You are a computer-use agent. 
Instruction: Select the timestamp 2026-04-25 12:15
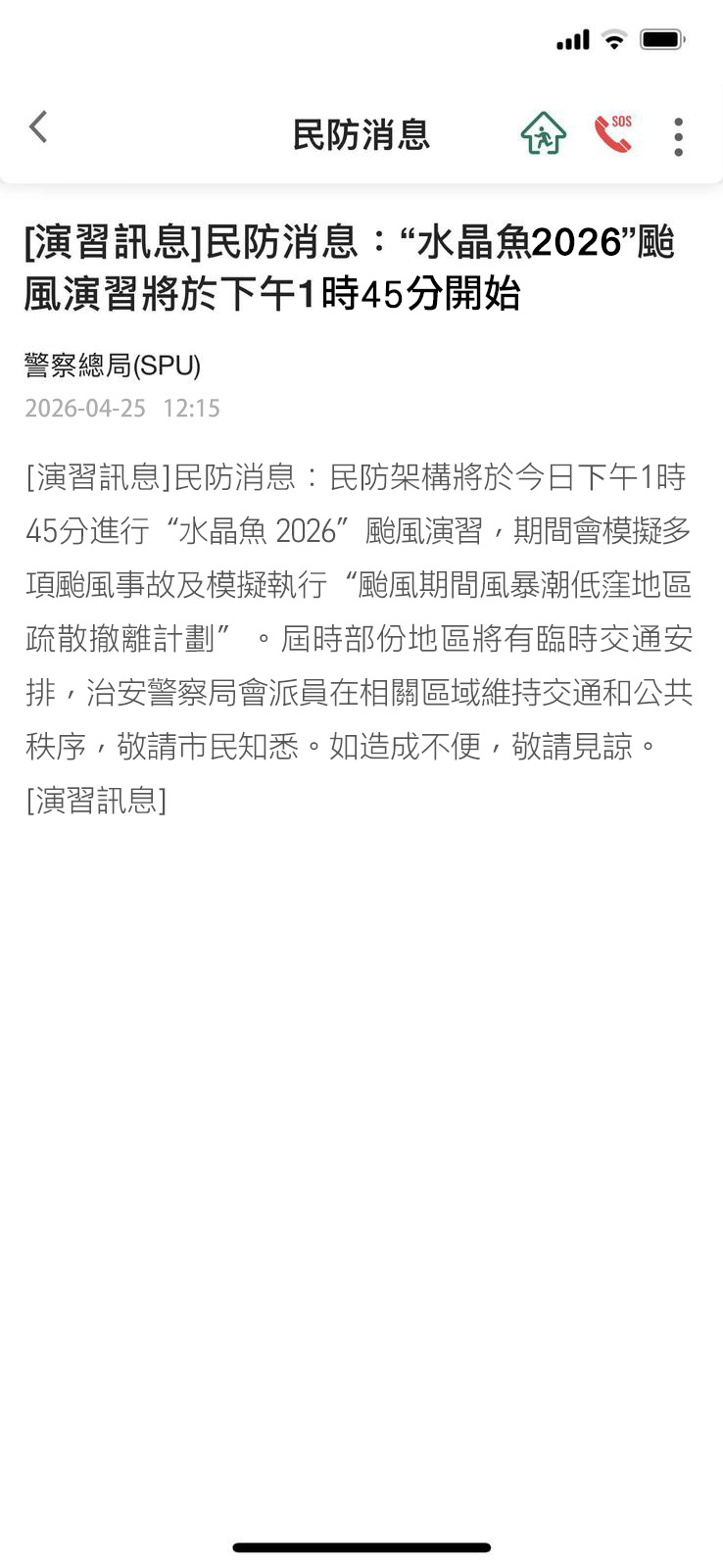[121, 408]
